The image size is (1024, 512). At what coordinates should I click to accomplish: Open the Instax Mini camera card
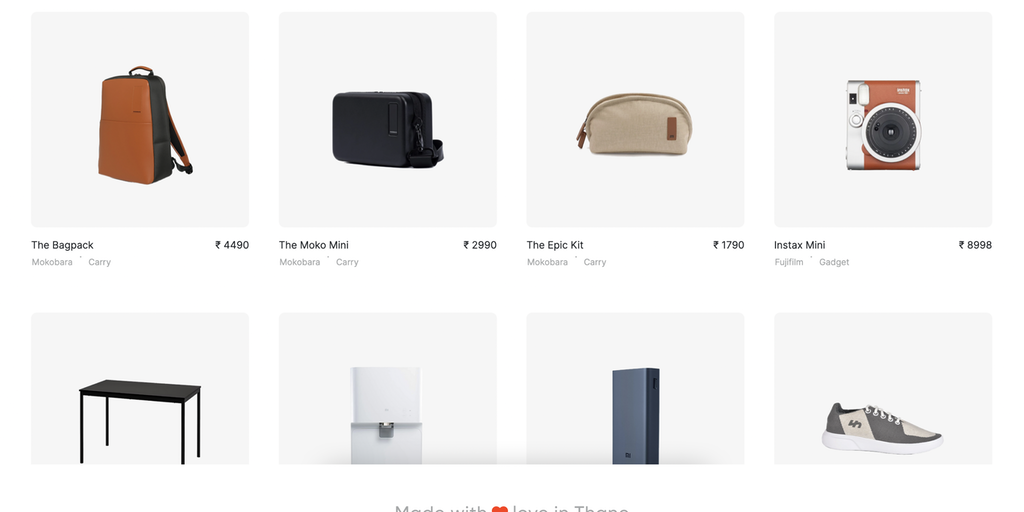883,120
